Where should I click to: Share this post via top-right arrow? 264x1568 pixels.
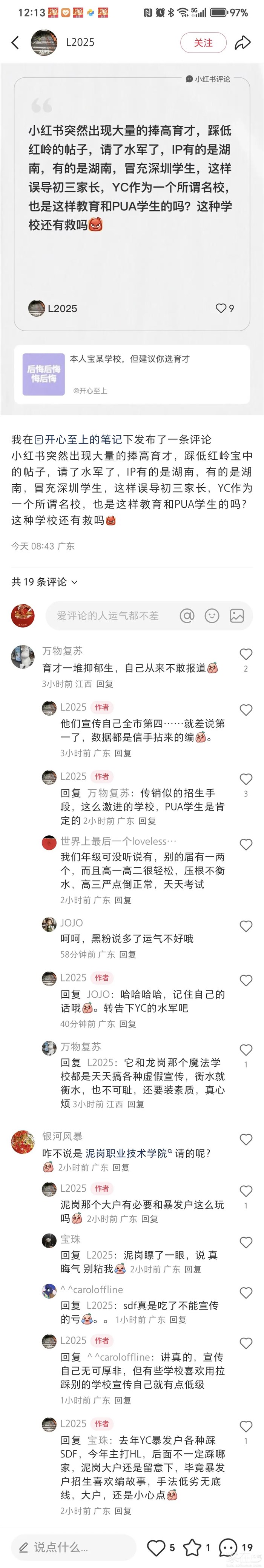[x=243, y=43]
